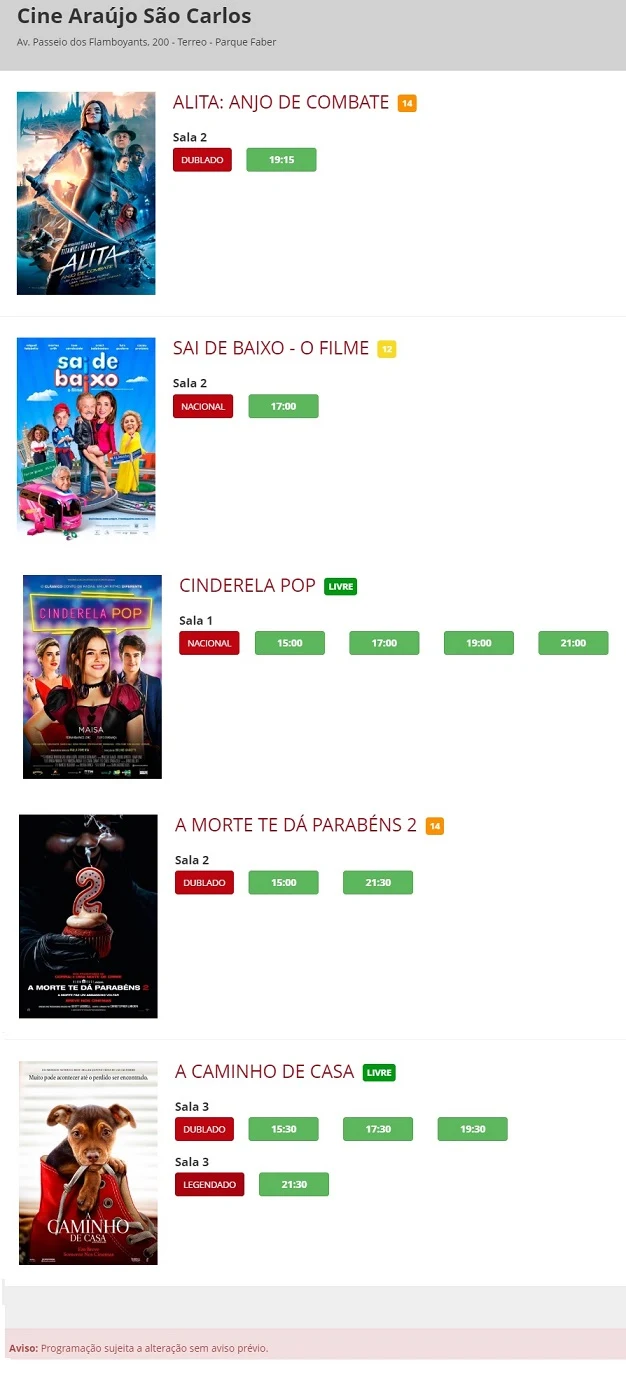Open the Alita: Anjo de Combate poster
The image size is (626, 1384).
coord(86,193)
